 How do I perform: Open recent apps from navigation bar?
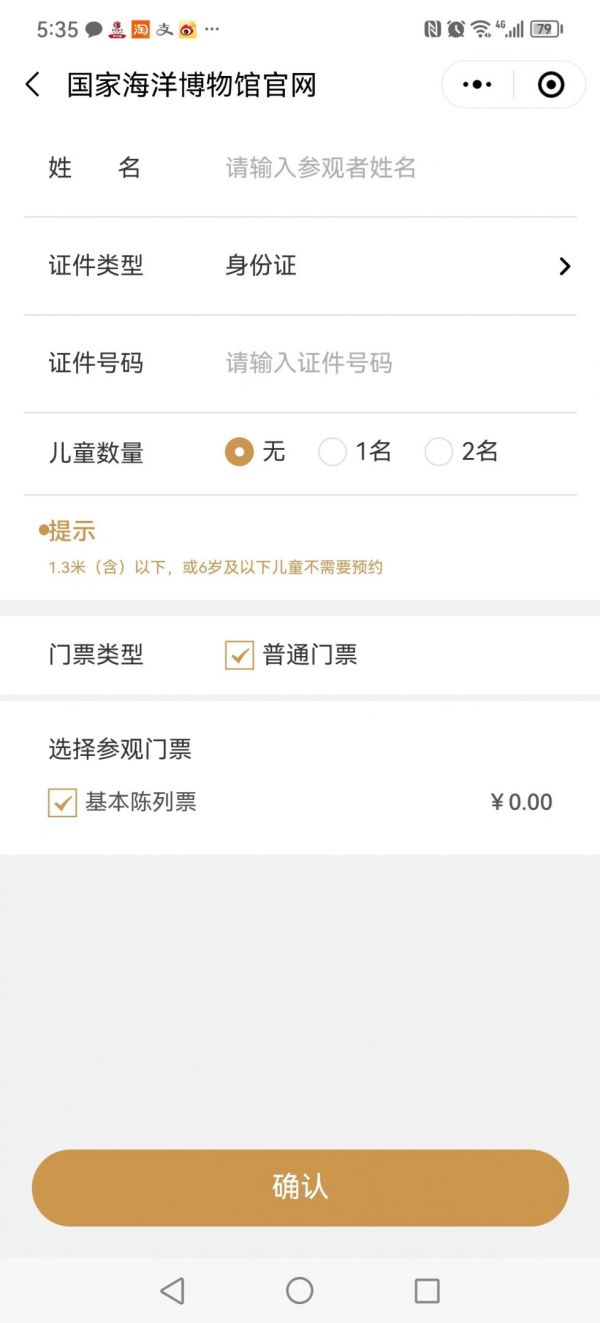click(427, 1290)
